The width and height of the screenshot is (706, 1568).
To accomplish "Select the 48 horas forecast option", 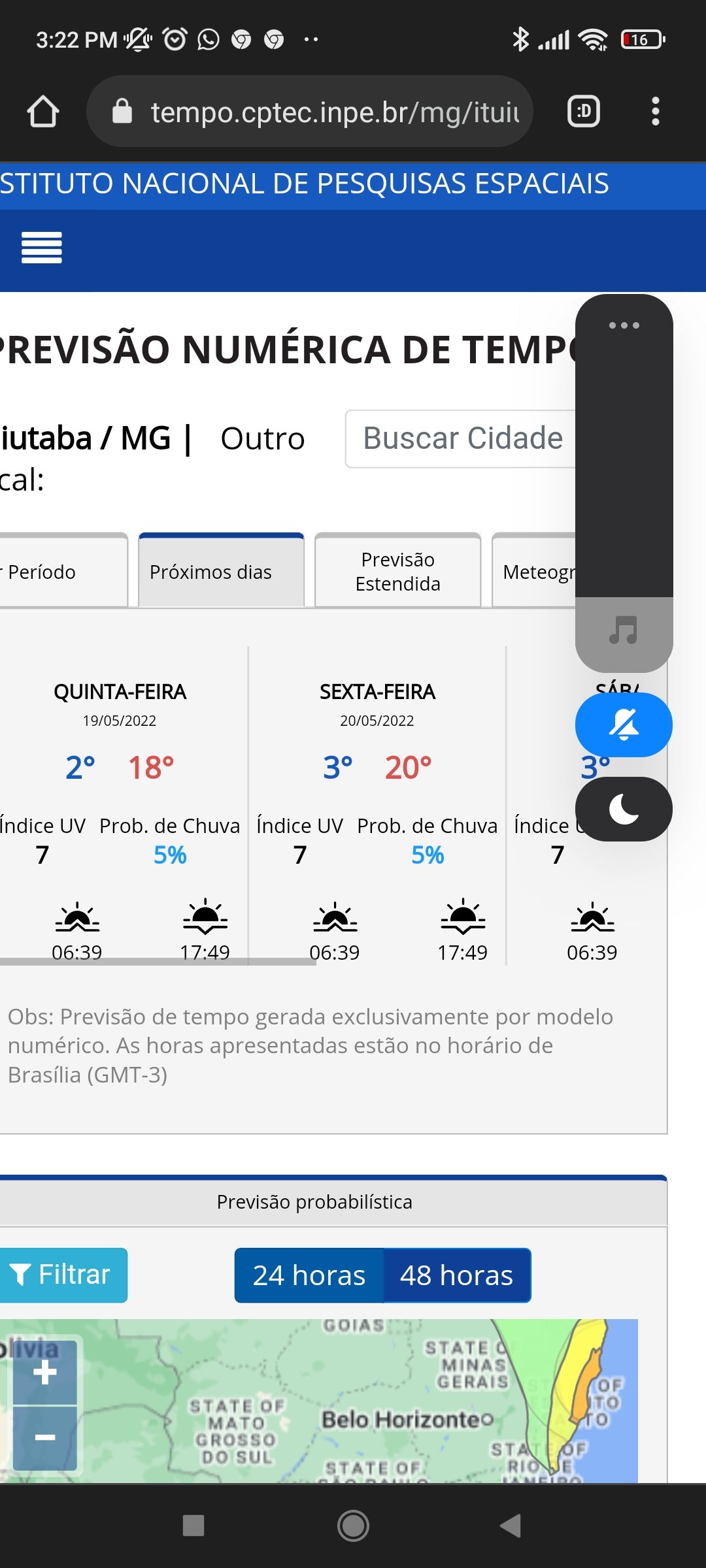I will [x=457, y=1275].
